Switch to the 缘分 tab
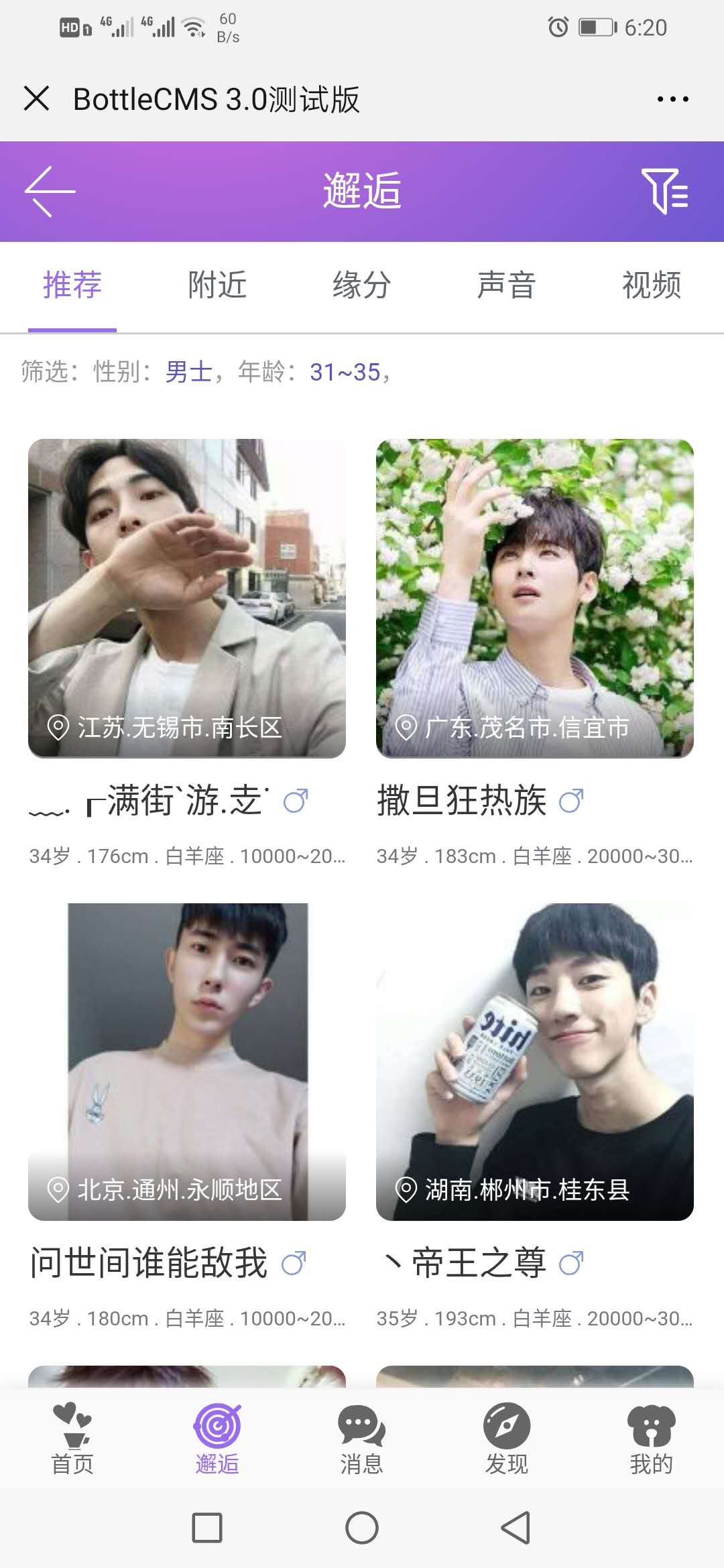Image resolution: width=724 pixels, height=1568 pixels. click(362, 285)
